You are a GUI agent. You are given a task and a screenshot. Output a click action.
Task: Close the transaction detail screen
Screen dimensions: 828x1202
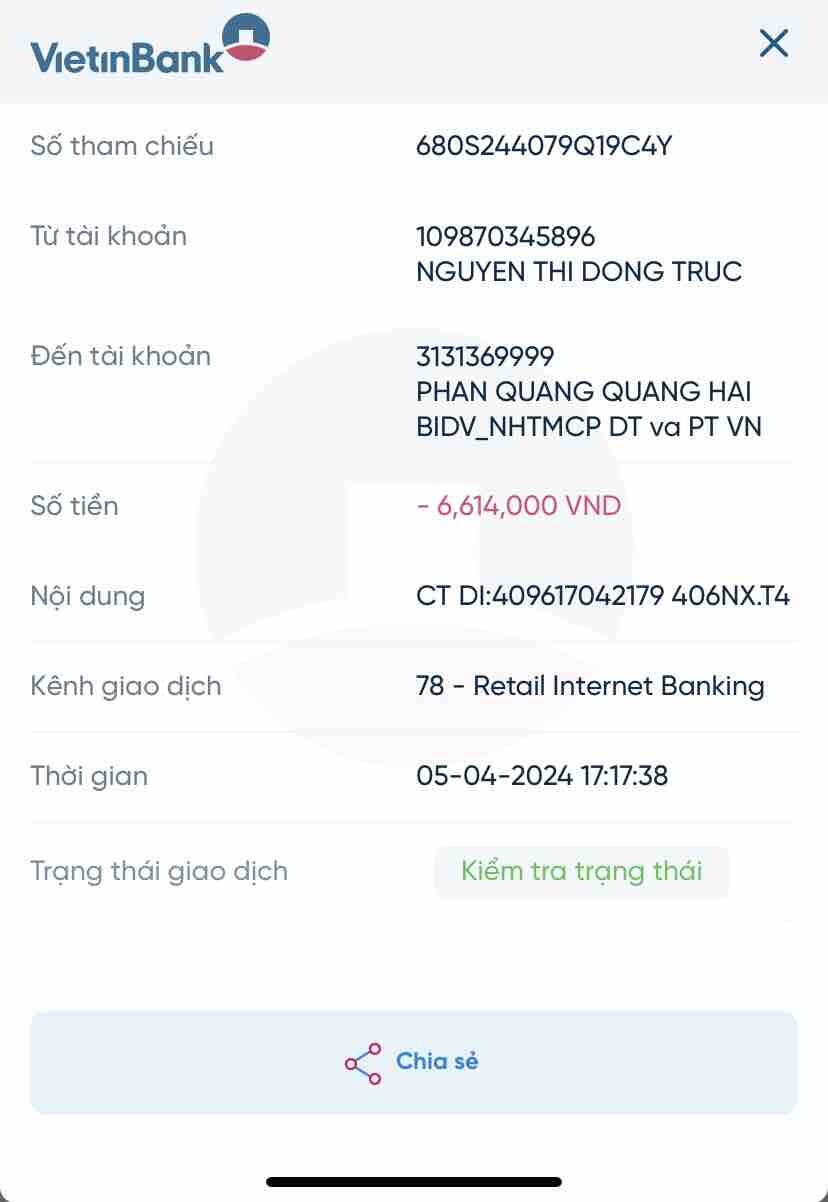(x=774, y=43)
